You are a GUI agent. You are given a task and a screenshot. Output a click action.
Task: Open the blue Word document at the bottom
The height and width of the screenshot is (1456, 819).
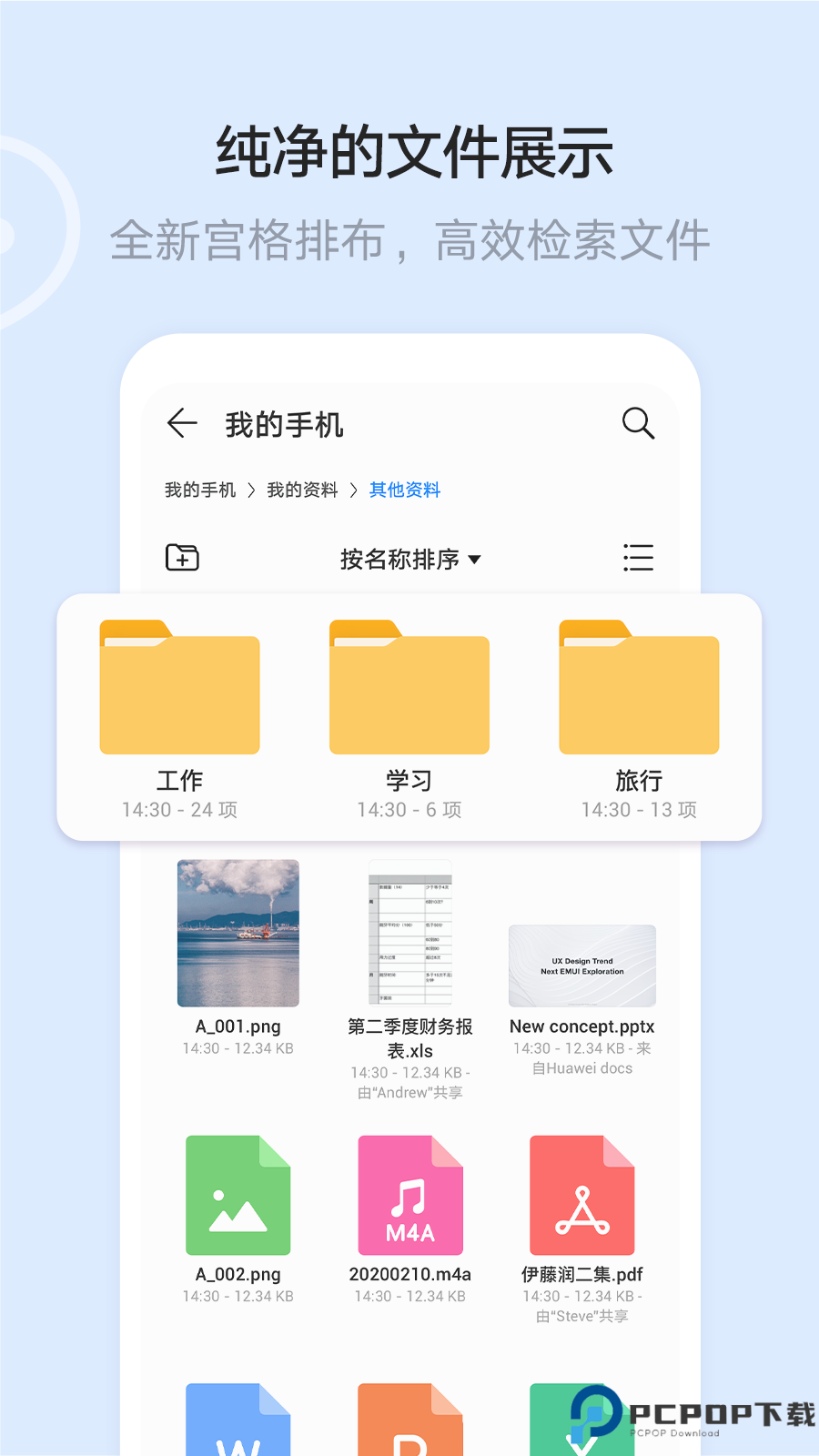pos(238,1420)
